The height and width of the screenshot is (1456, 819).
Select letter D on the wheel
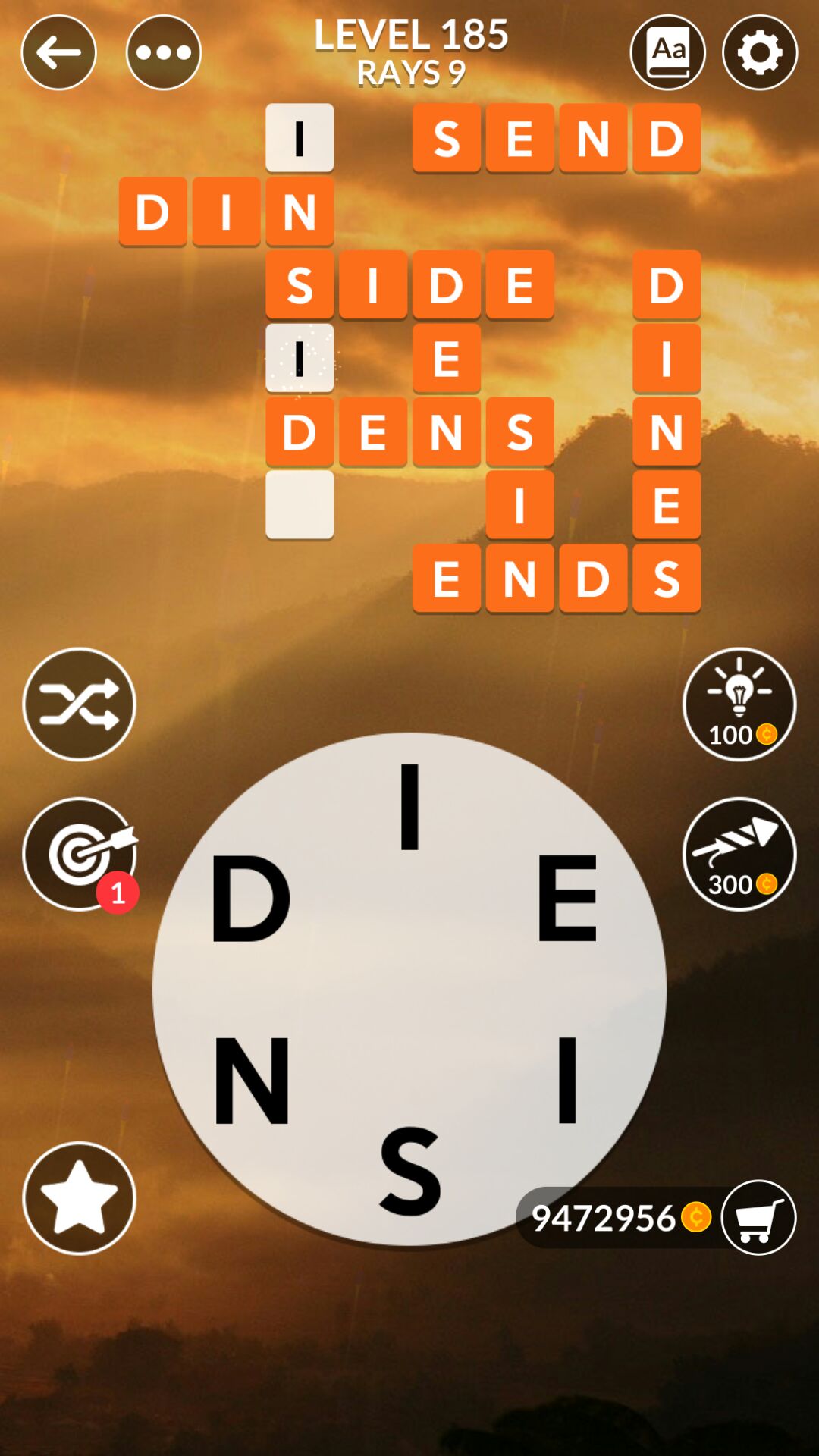249,899
